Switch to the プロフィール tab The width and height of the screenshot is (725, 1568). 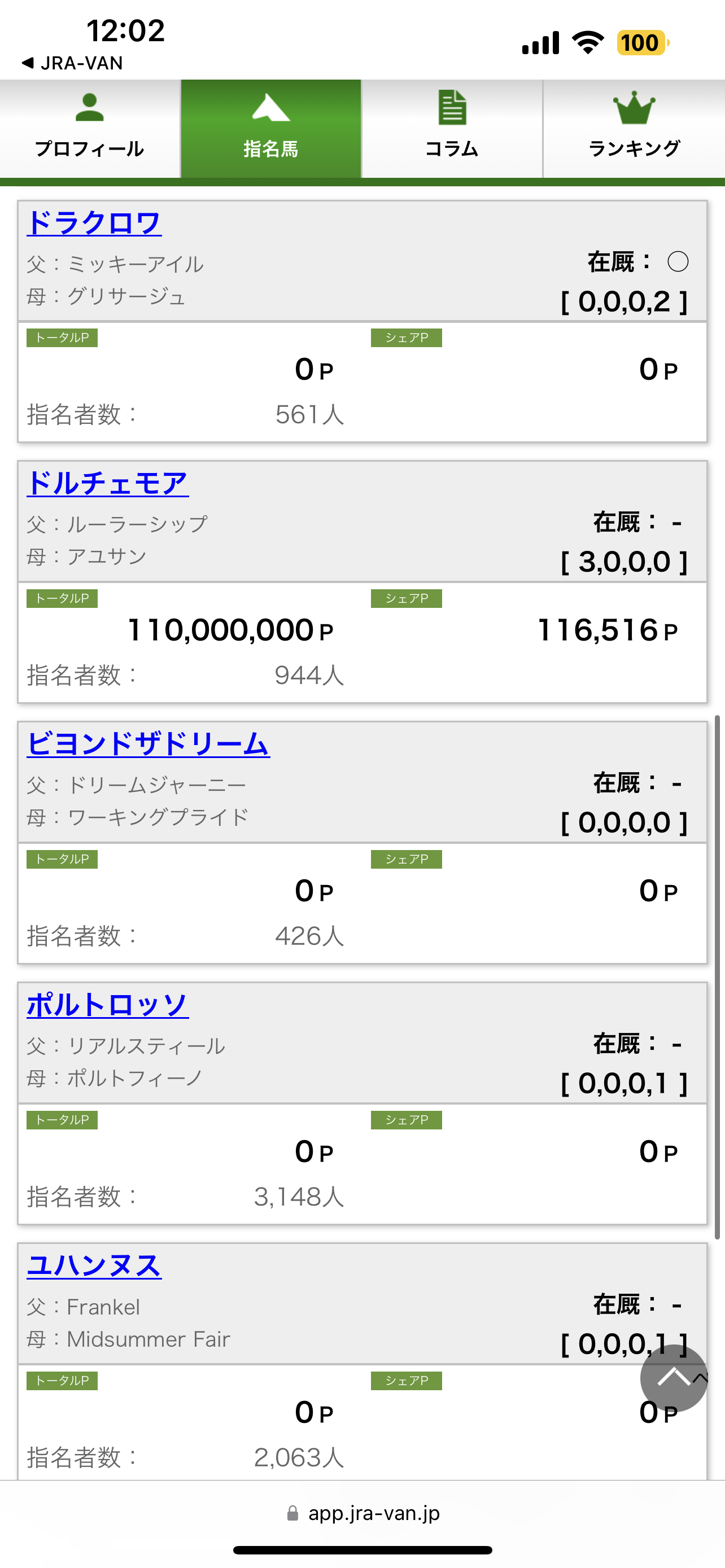[89, 128]
